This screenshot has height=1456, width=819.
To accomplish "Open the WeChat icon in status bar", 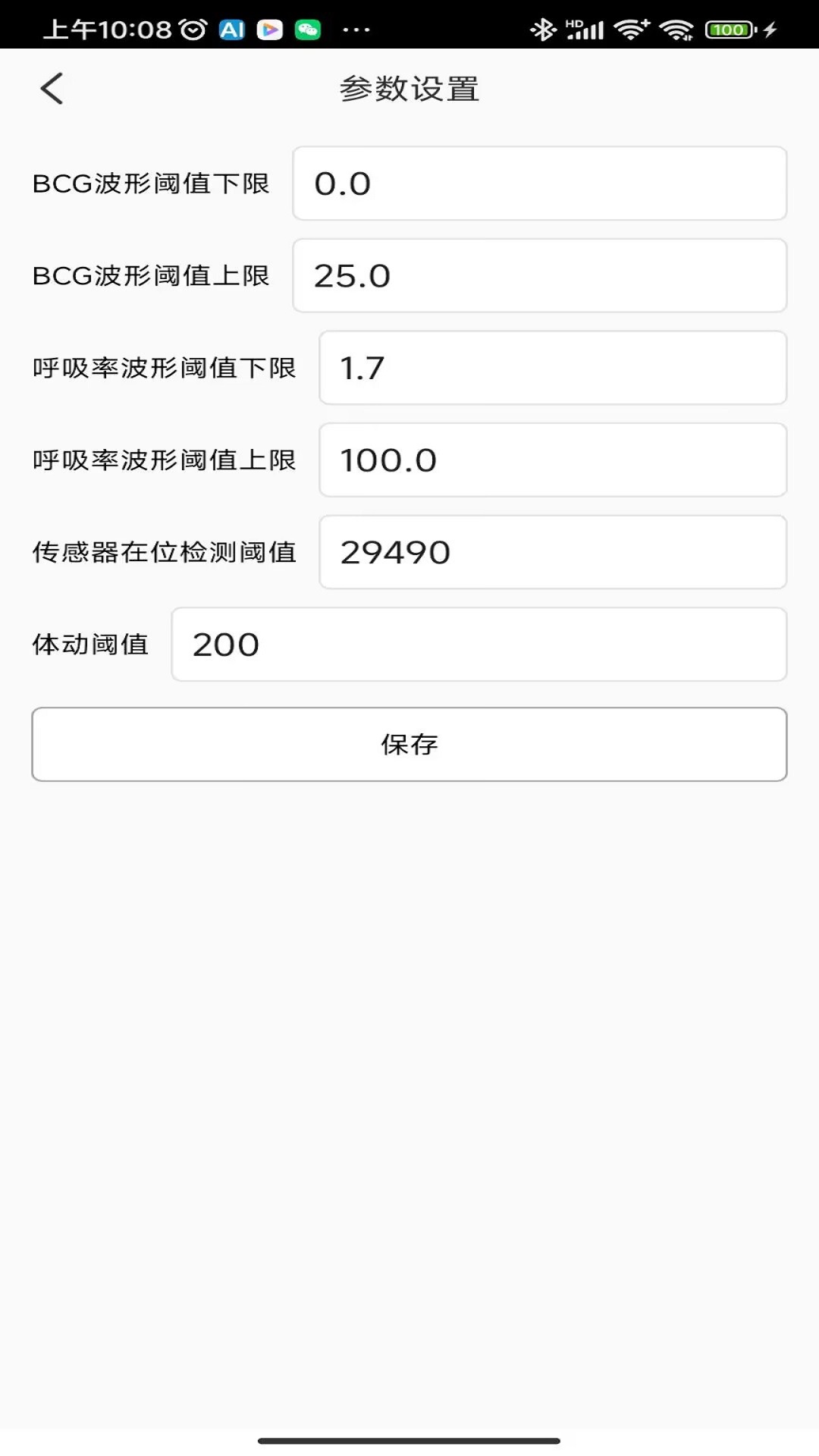I will 308,29.
